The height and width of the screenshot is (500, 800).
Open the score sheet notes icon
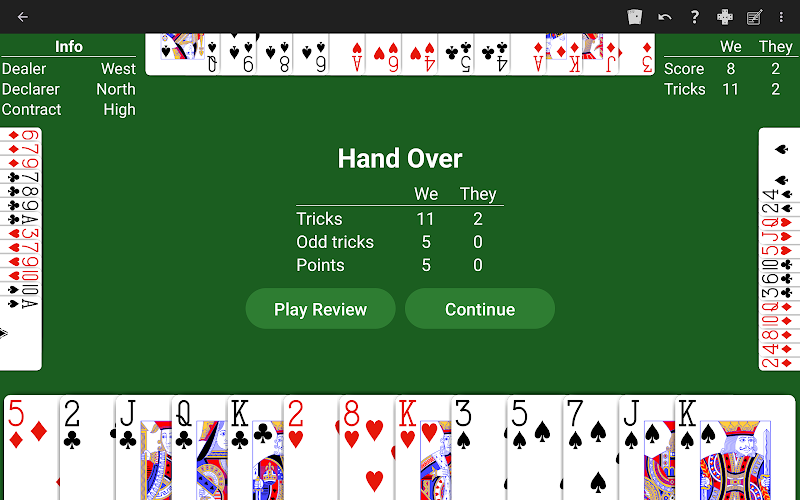754,17
